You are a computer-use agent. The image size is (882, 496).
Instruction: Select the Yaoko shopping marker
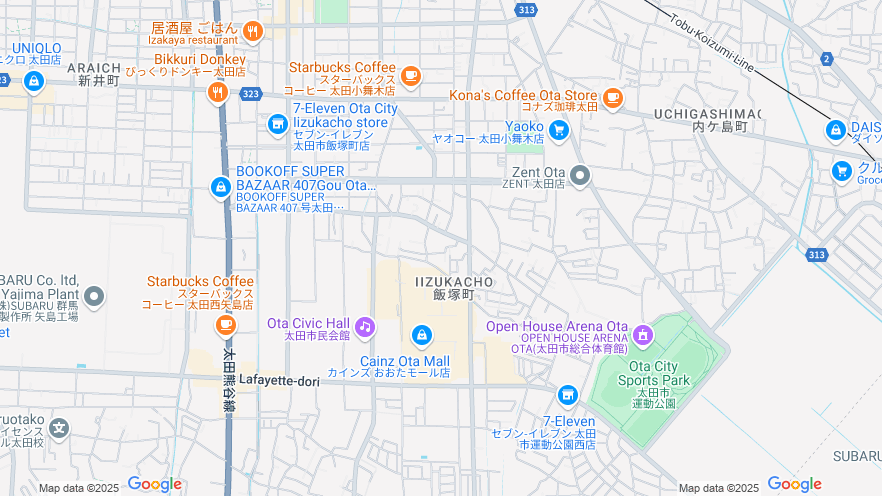click(558, 129)
